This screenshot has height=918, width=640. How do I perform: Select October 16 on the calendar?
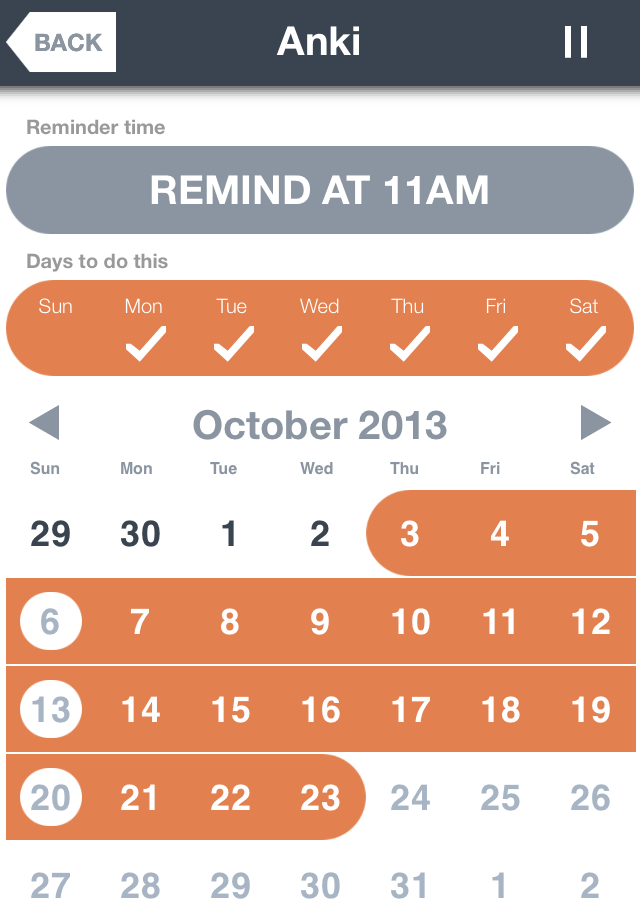click(320, 710)
